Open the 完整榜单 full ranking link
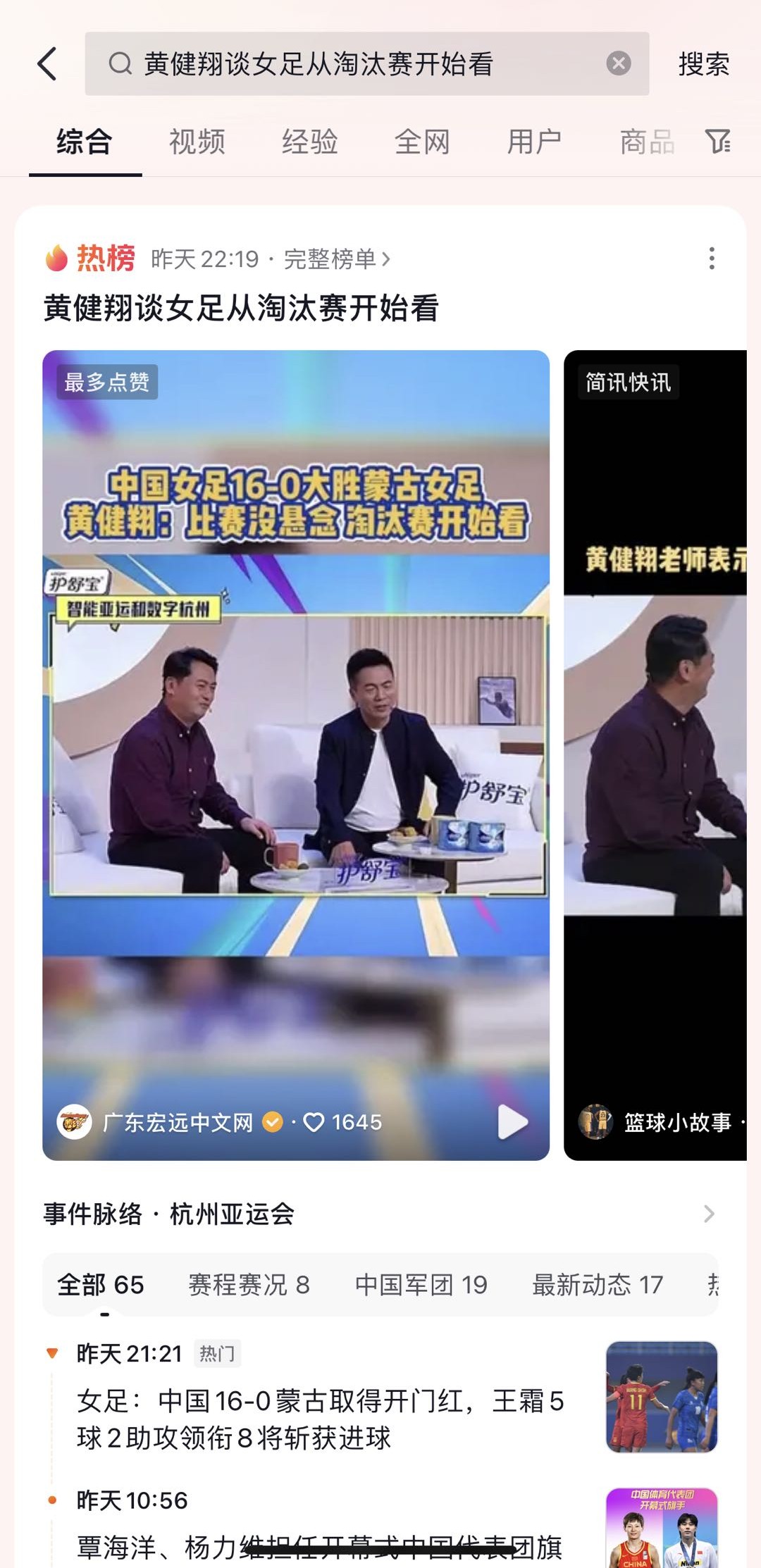This screenshot has height=1568, width=761. tap(336, 259)
